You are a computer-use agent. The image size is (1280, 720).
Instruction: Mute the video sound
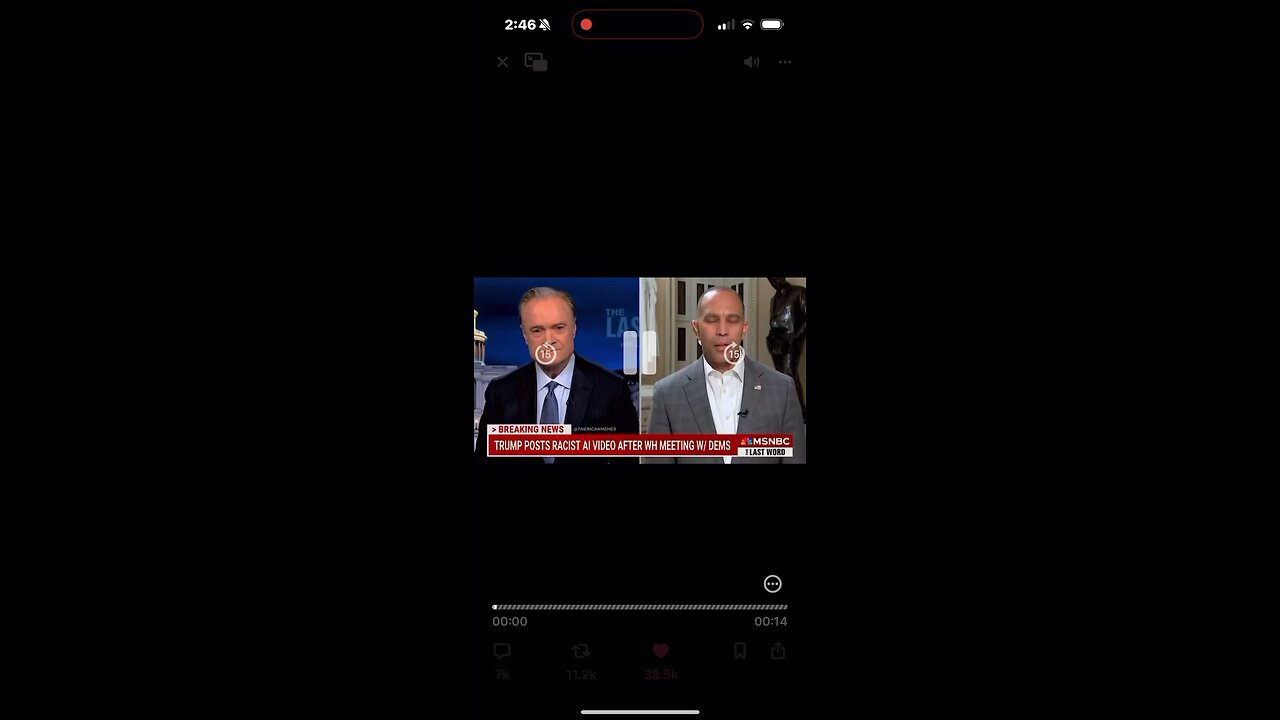pos(751,62)
